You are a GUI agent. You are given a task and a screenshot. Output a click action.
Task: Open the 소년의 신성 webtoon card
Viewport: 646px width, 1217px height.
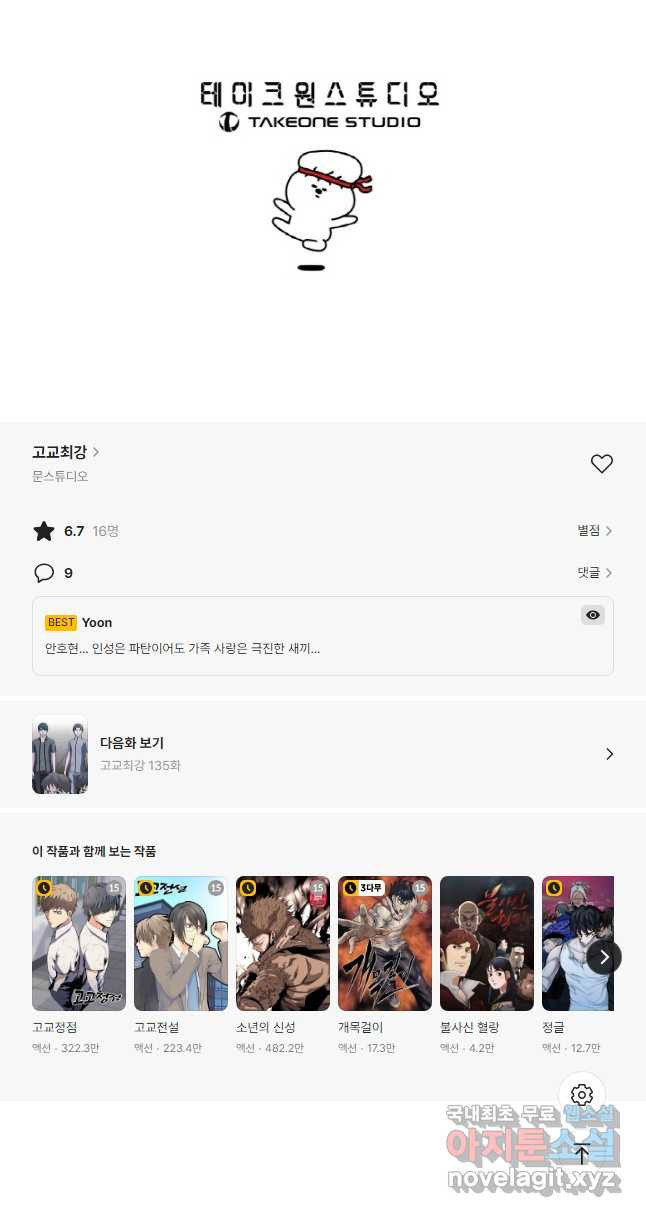(283, 966)
